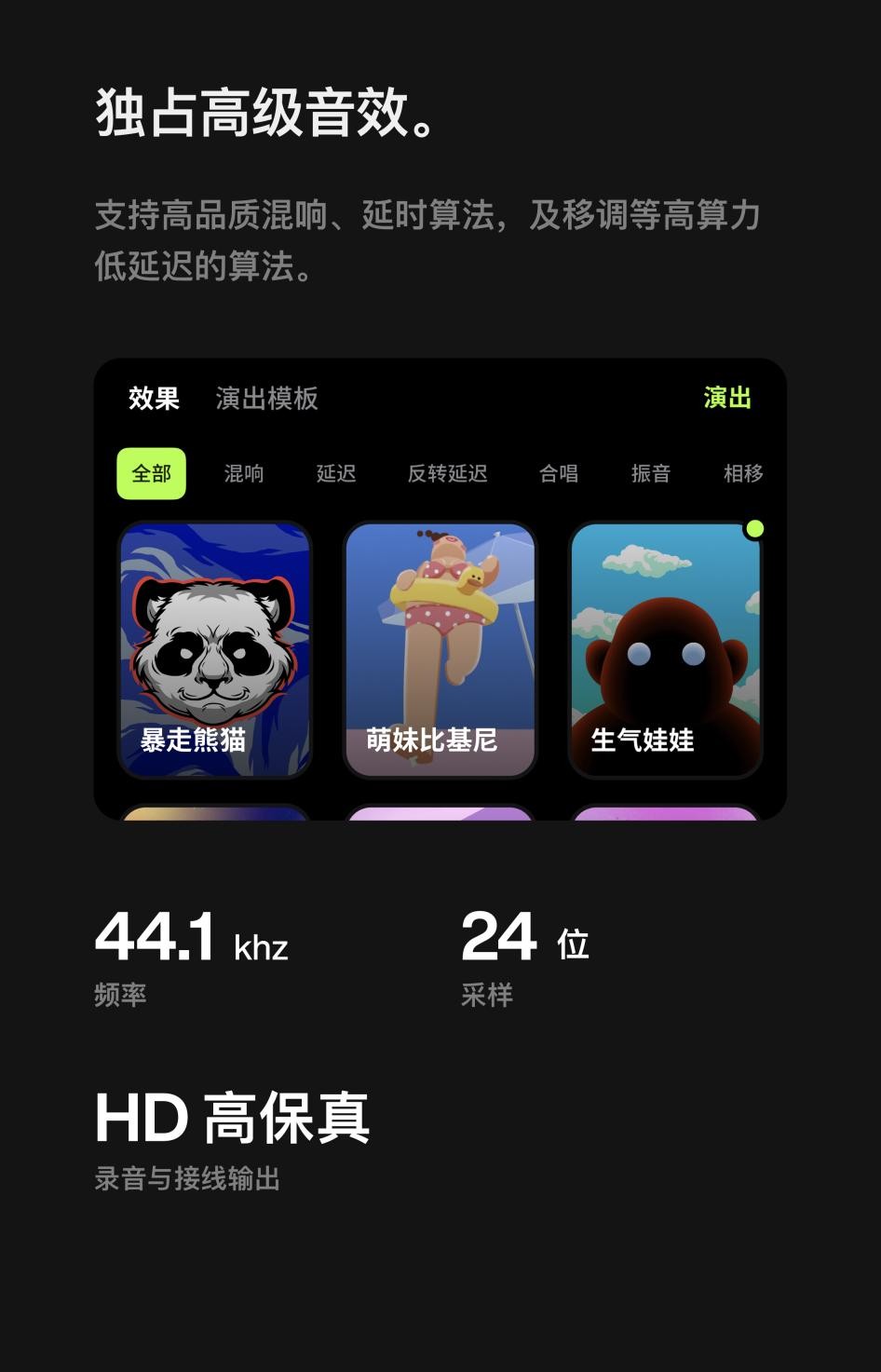Screen dimensions: 881x1372
Task: Select the highlighted 全部 filter chip
Action: 152,474
